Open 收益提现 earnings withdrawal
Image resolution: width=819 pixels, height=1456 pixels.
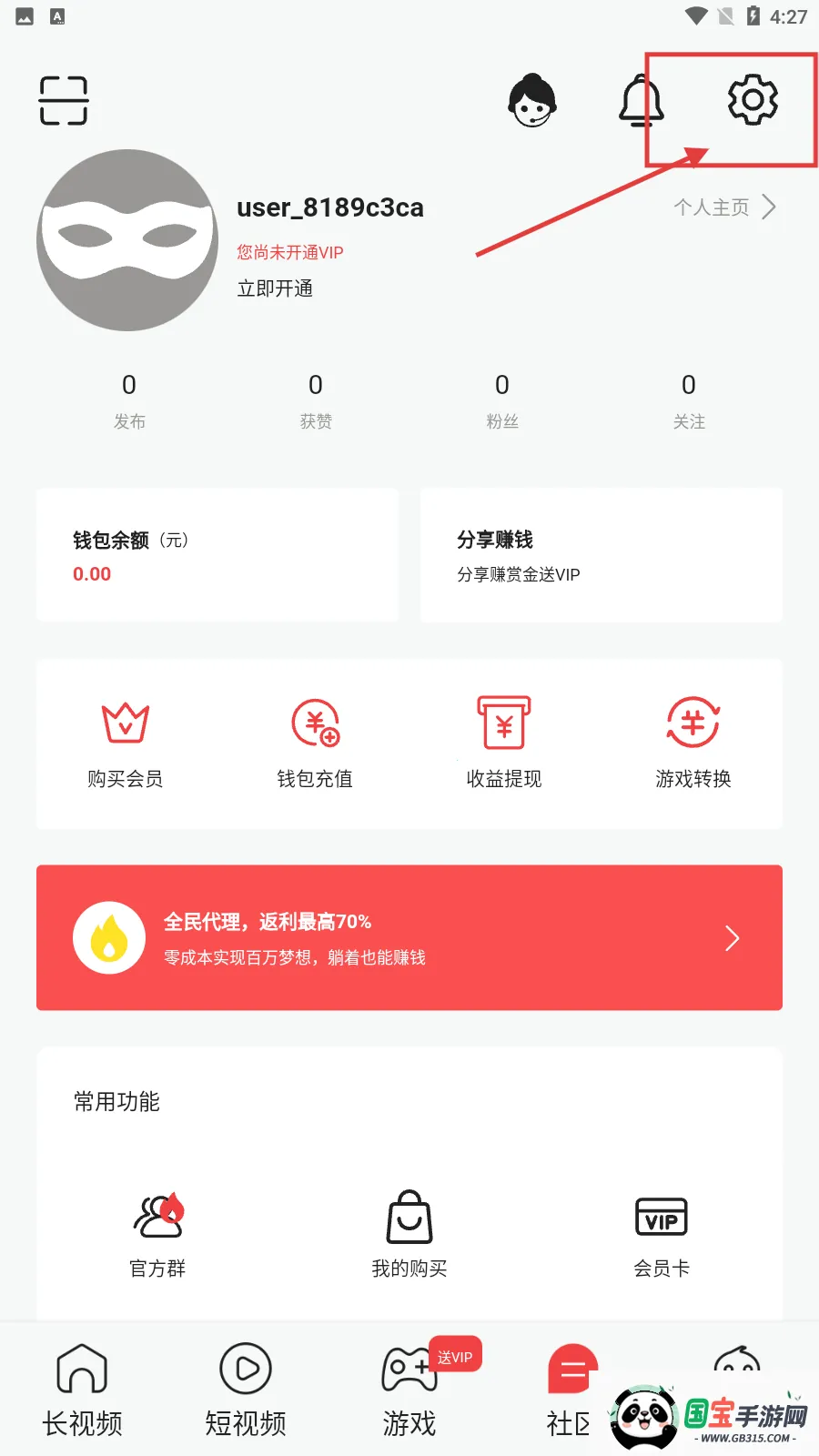(504, 743)
